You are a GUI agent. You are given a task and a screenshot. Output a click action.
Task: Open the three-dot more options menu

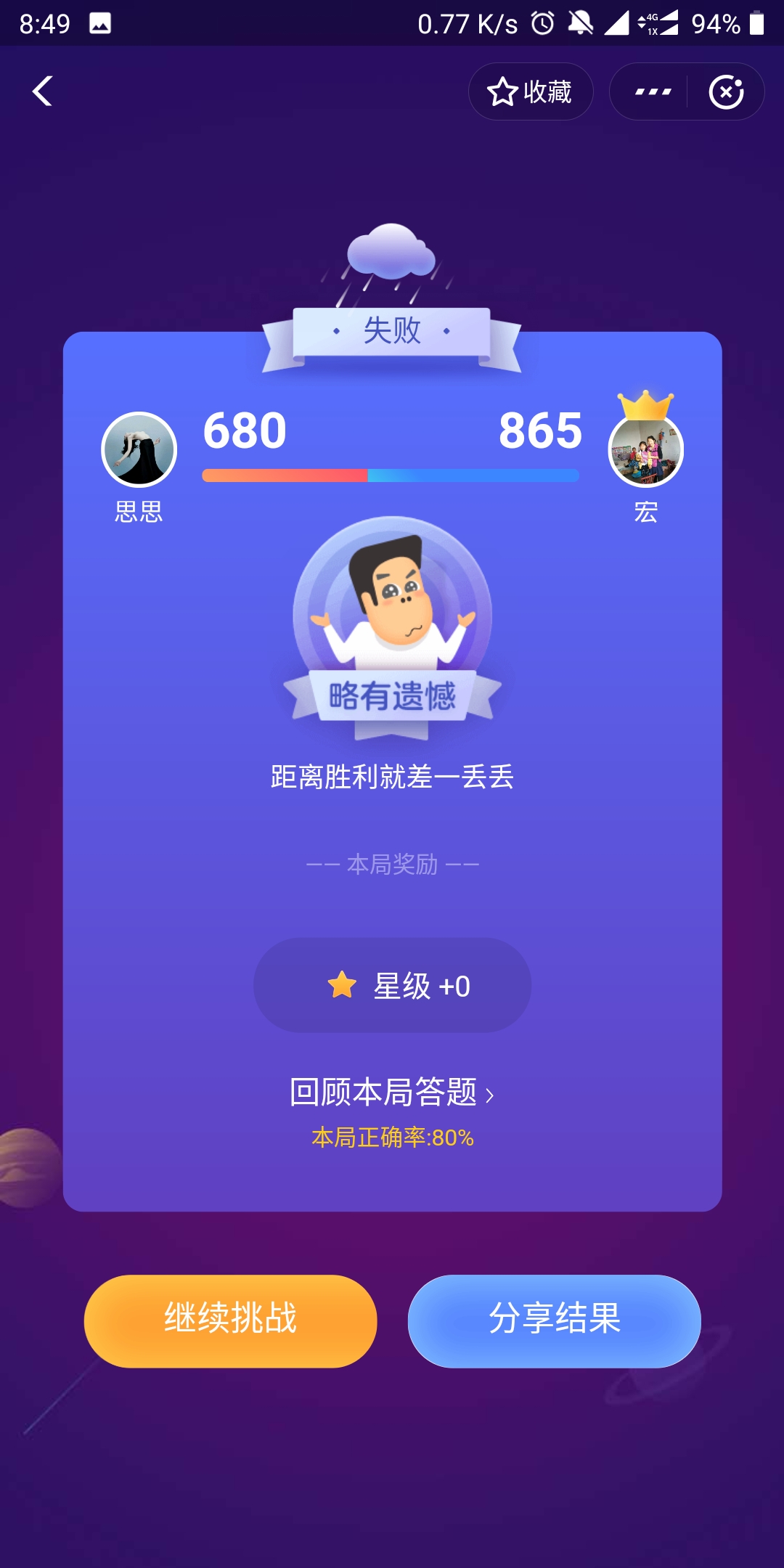point(653,91)
